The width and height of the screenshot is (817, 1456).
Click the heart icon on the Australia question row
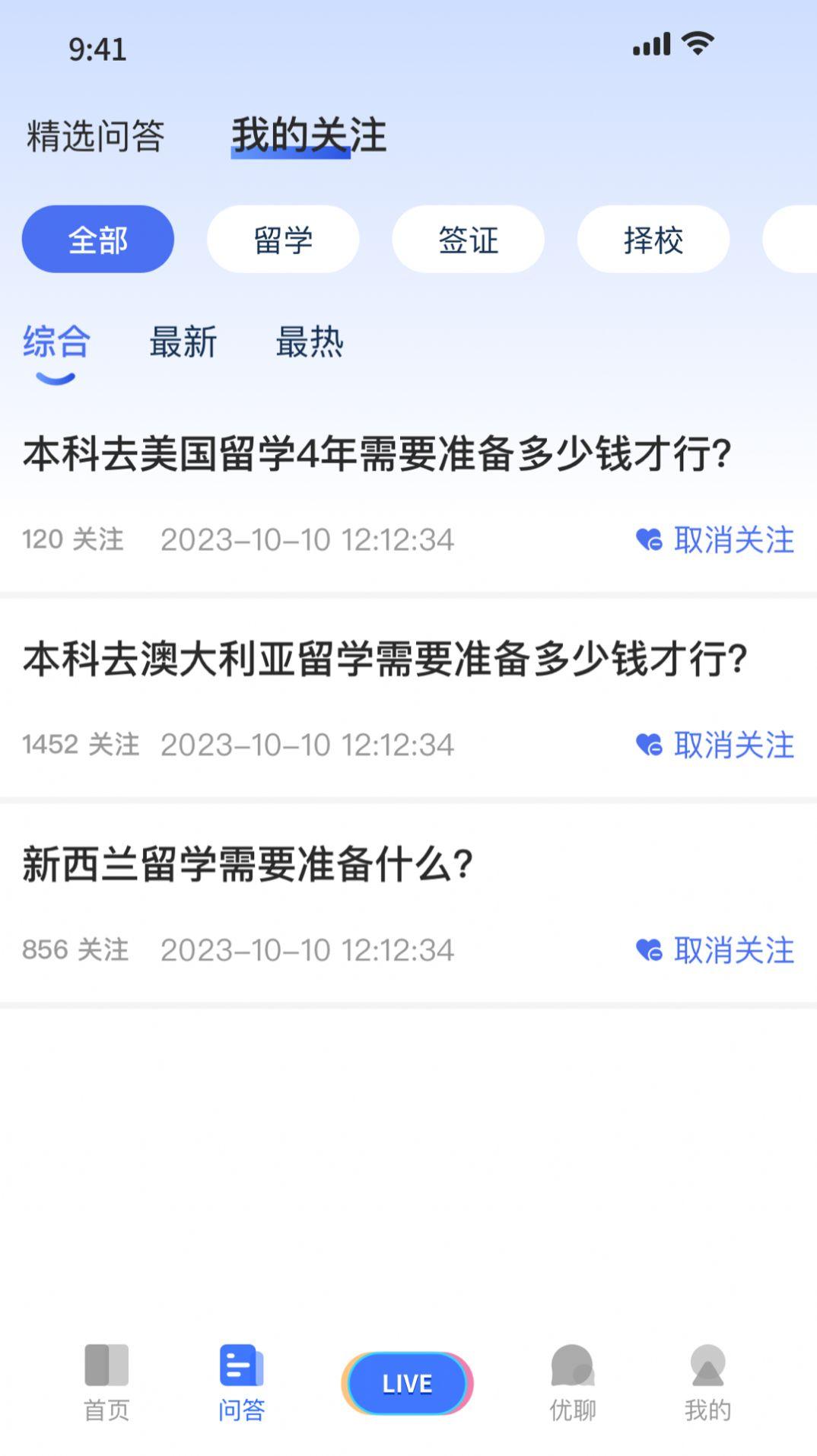[x=650, y=744]
